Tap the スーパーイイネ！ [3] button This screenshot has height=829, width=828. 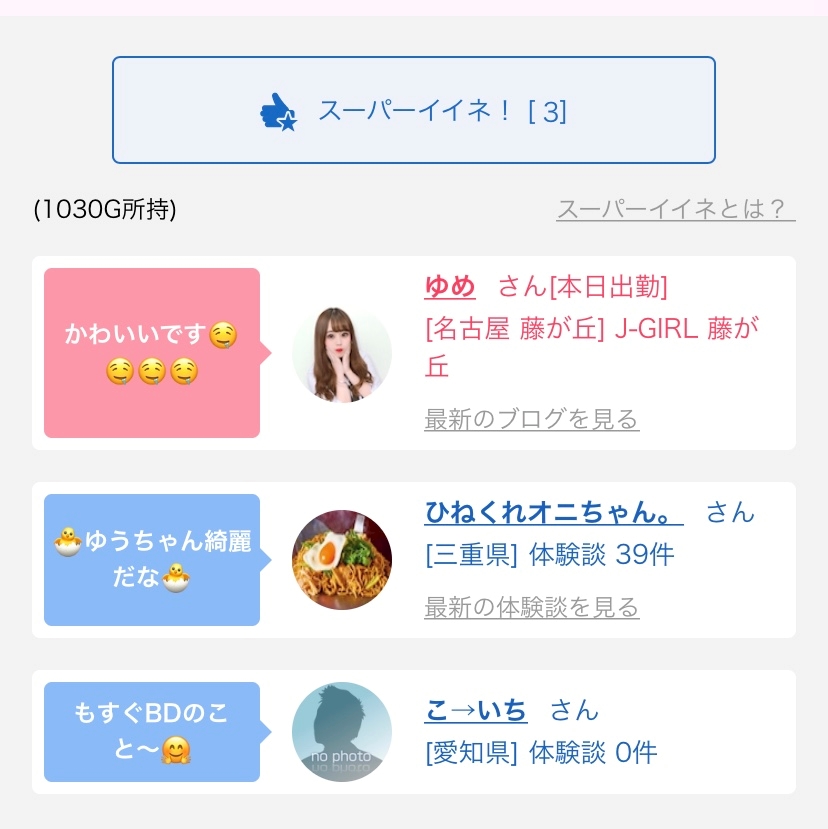pyautogui.click(x=413, y=110)
